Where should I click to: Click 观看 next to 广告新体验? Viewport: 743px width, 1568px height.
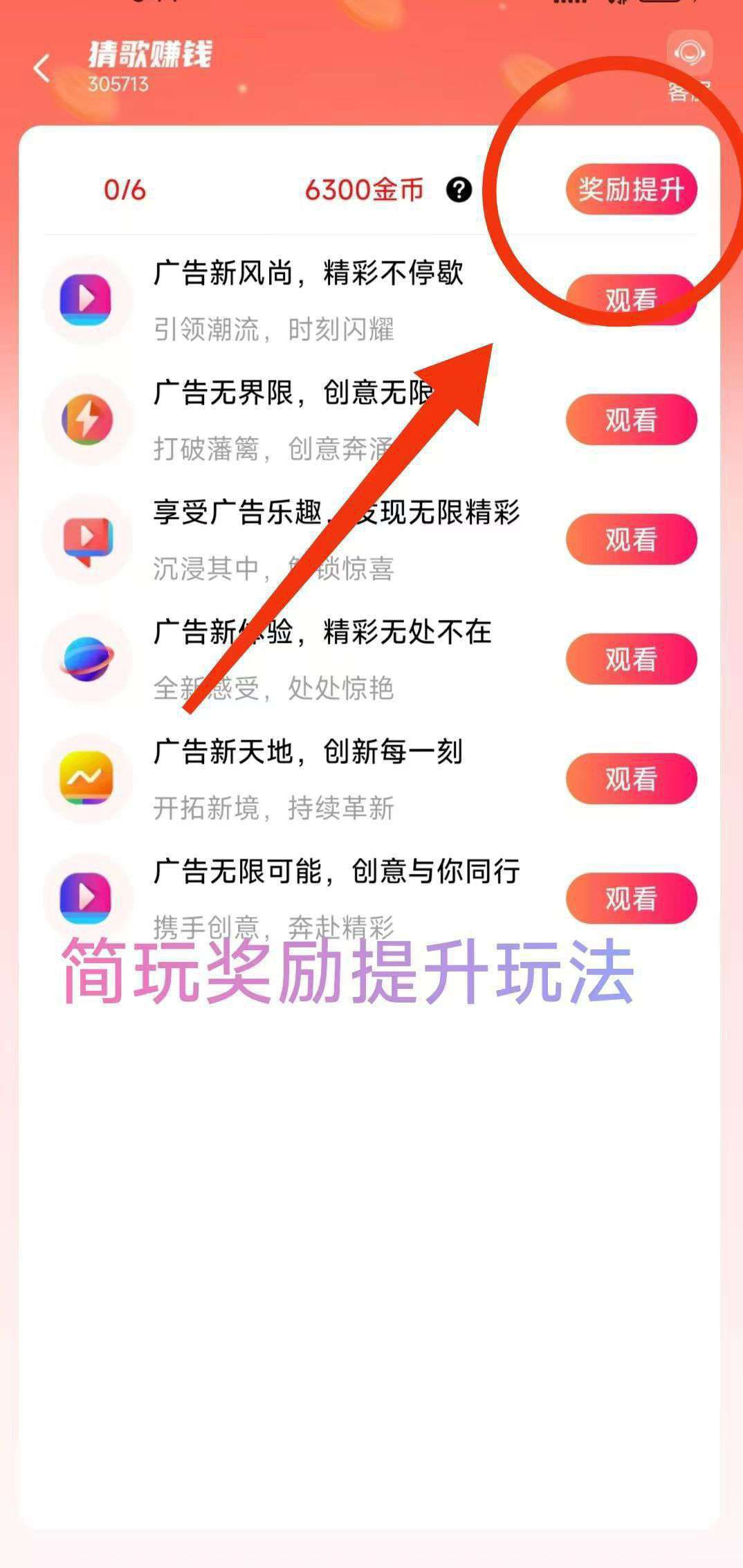pos(630,659)
